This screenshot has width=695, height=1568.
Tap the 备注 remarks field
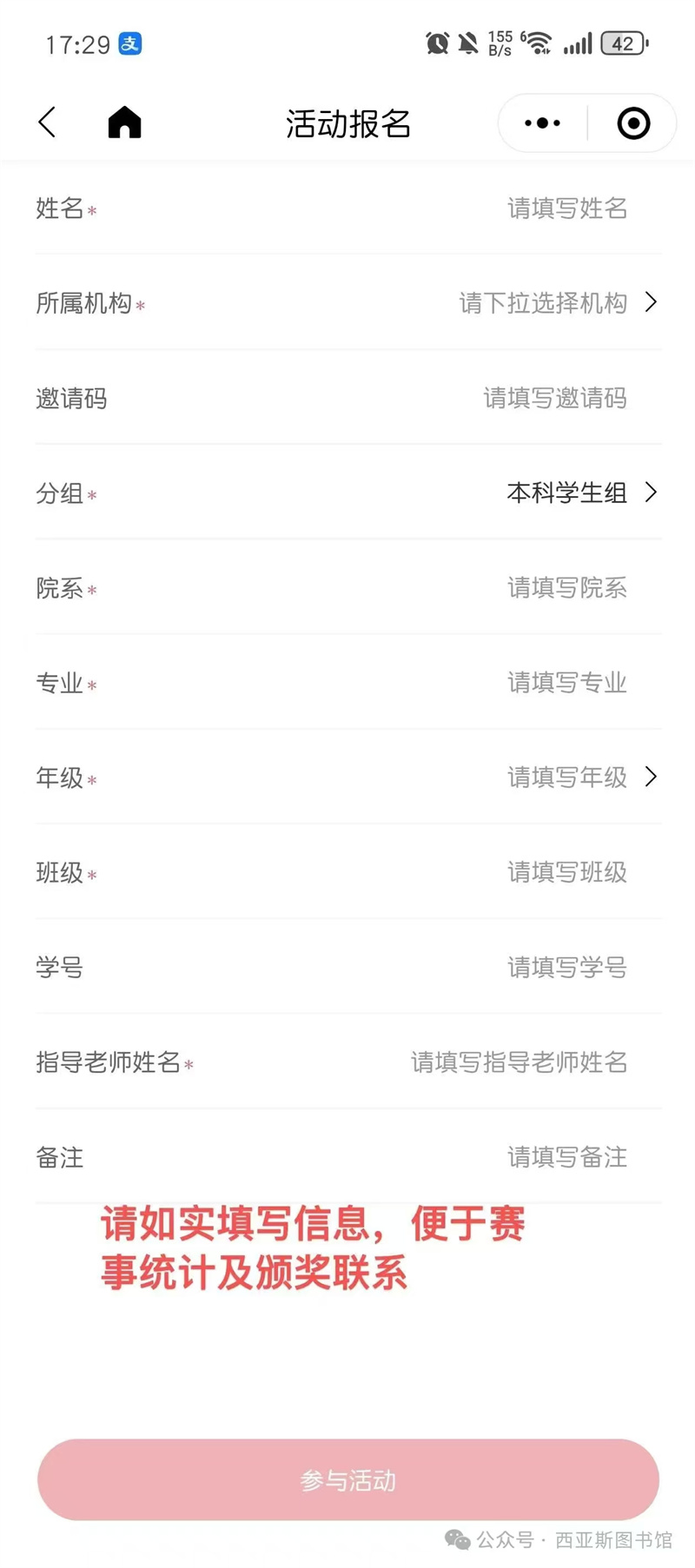click(x=348, y=1156)
